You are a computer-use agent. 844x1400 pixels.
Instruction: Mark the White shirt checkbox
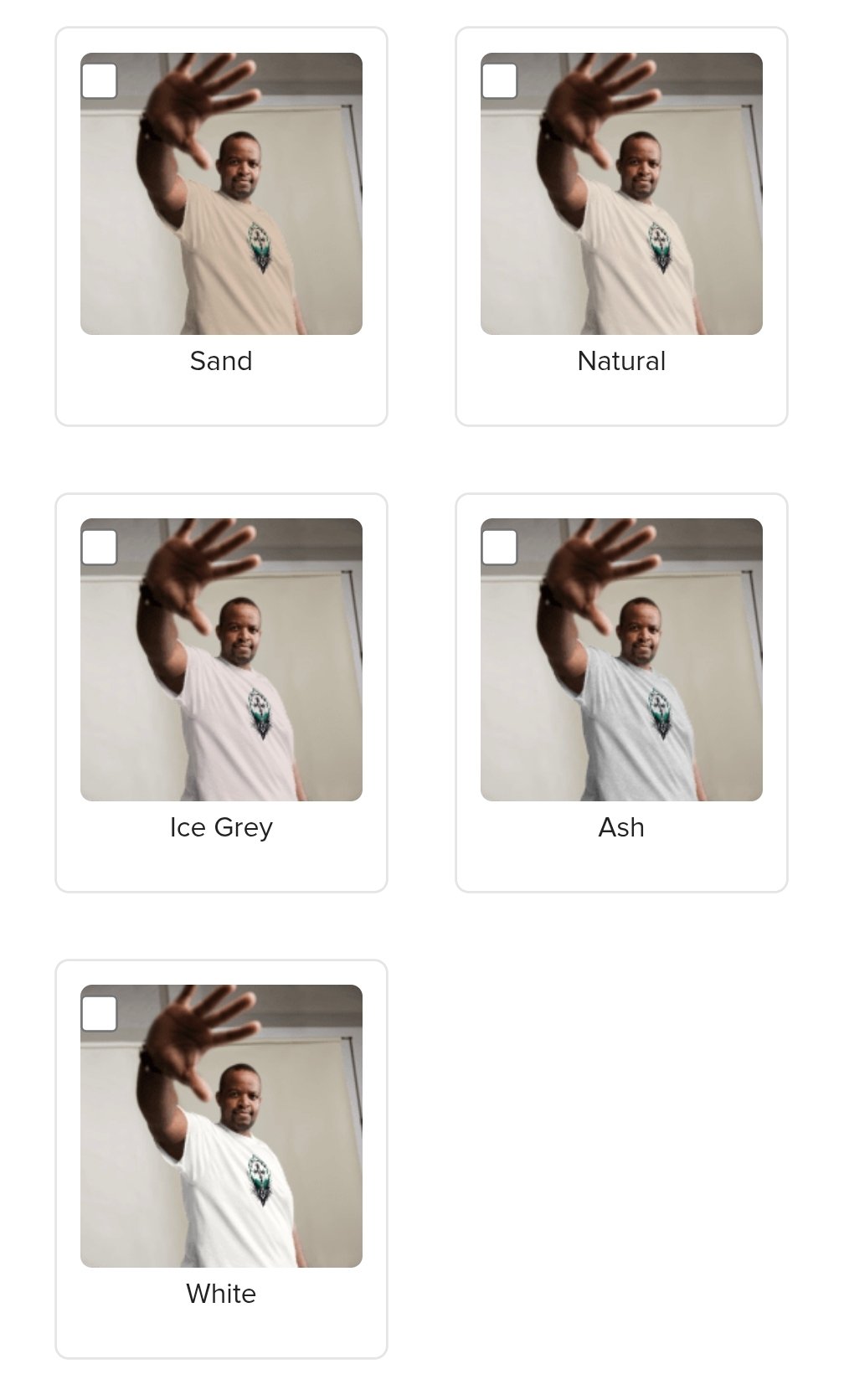[x=100, y=1014]
